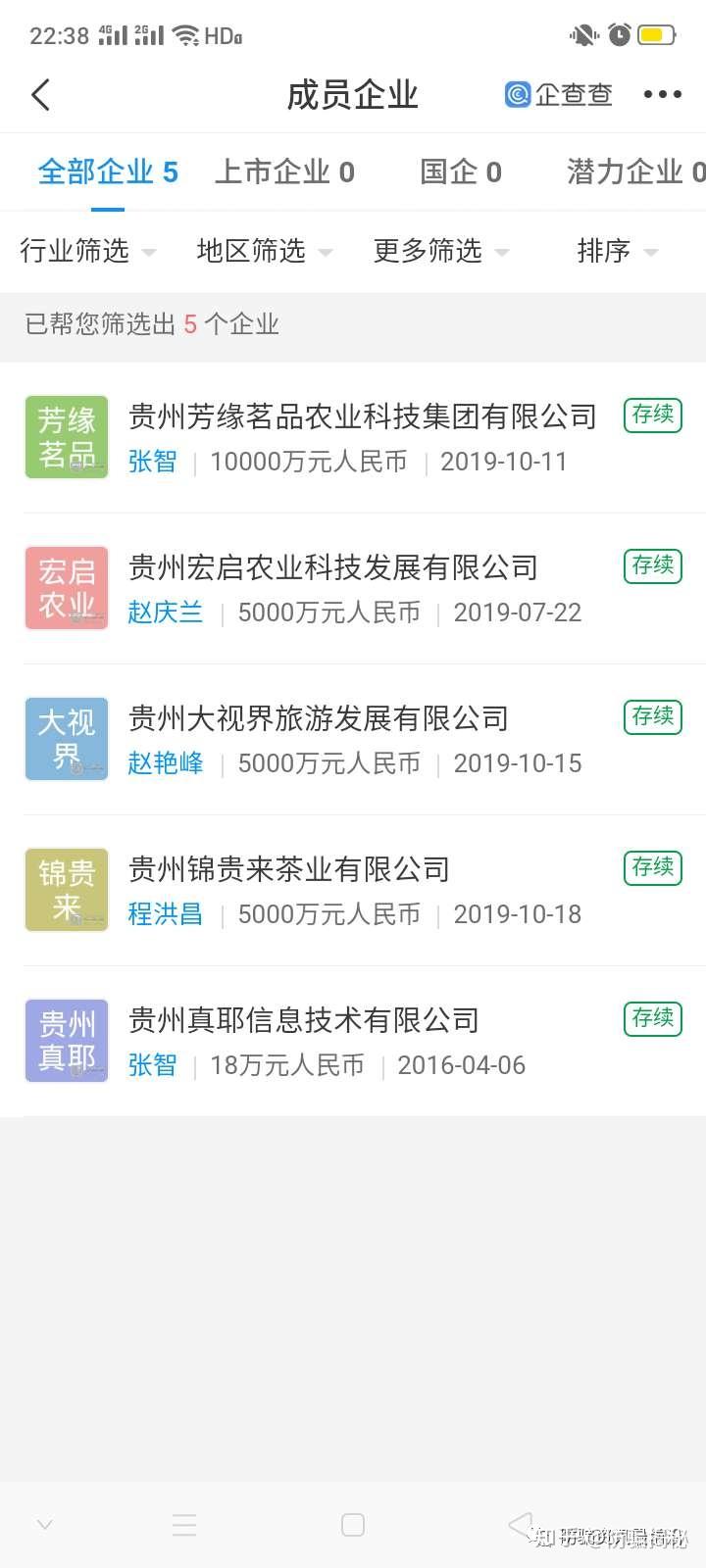Open the more options menu (three dots)
This screenshot has width=706, height=1568.
pyautogui.click(x=662, y=94)
